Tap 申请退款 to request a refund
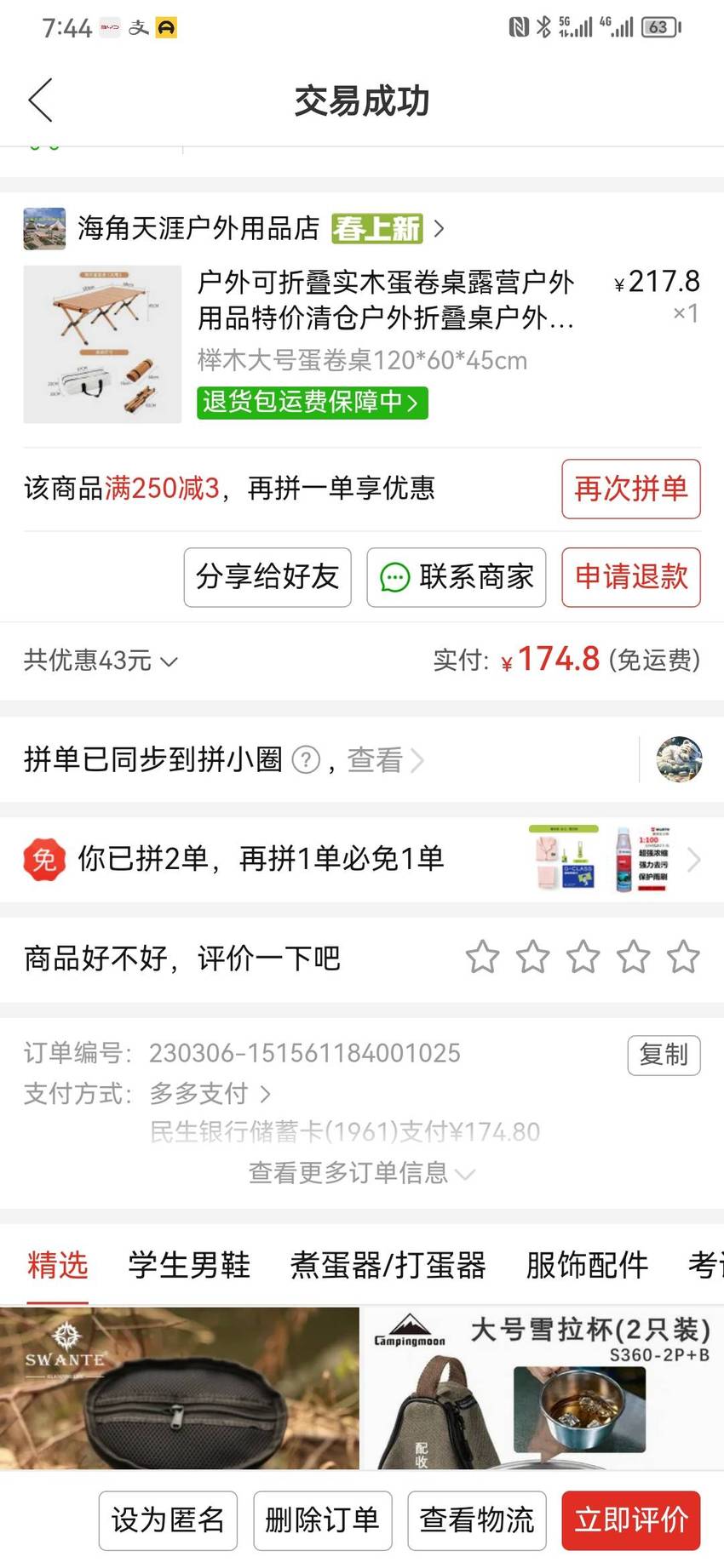 click(x=631, y=577)
